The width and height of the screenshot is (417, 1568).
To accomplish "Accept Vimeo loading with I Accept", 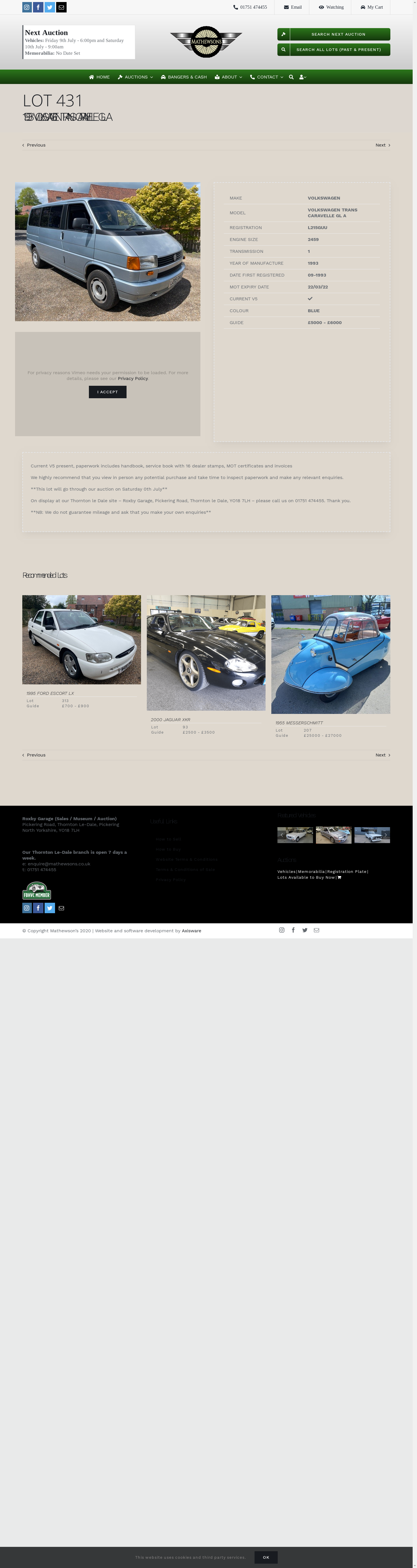I will click(x=107, y=392).
